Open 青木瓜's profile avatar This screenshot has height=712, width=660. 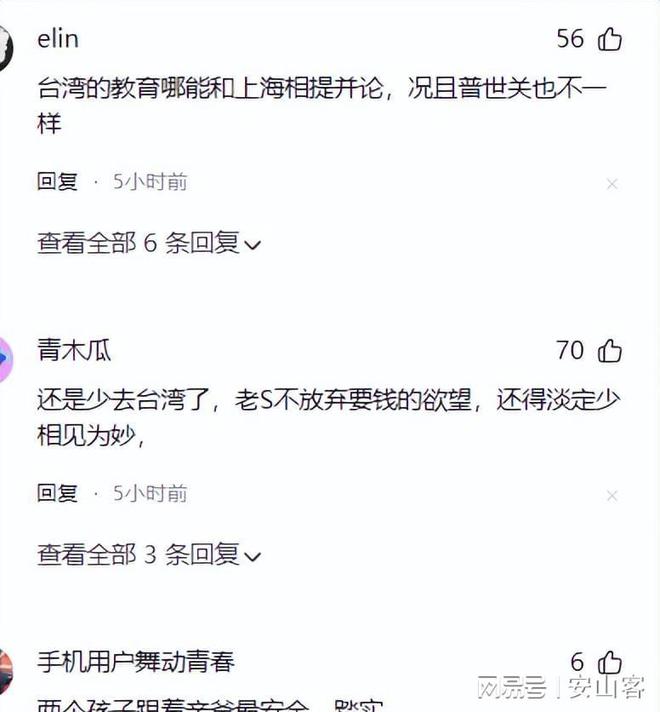(x=5, y=356)
